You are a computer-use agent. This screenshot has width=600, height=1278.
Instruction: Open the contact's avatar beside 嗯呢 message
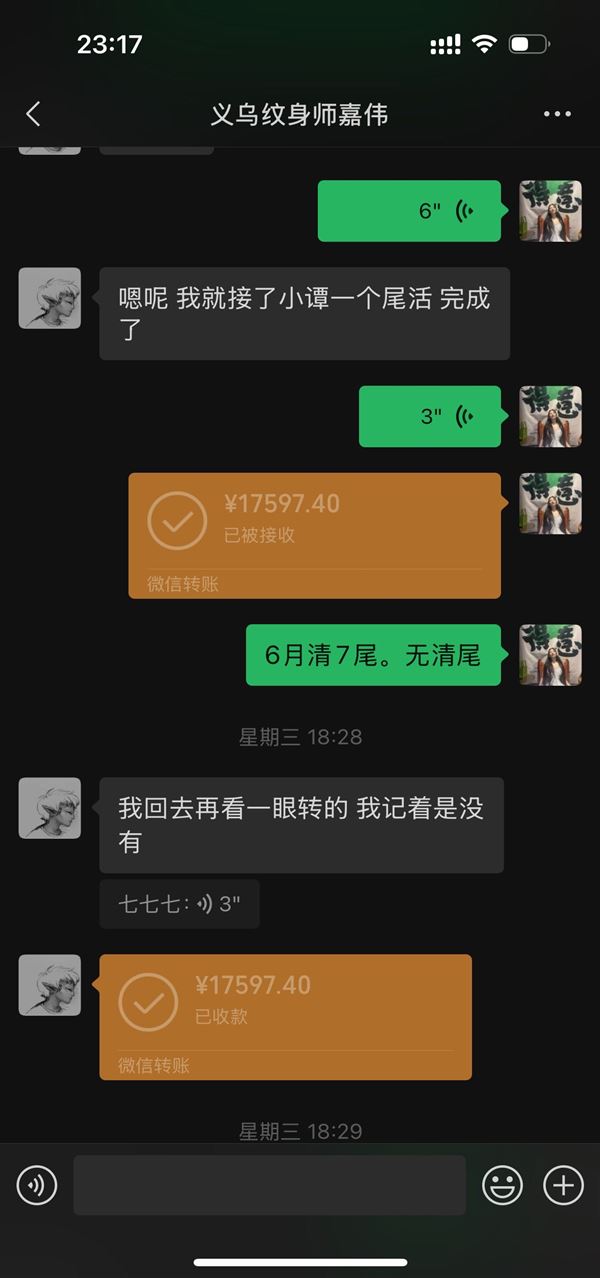[50, 298]
